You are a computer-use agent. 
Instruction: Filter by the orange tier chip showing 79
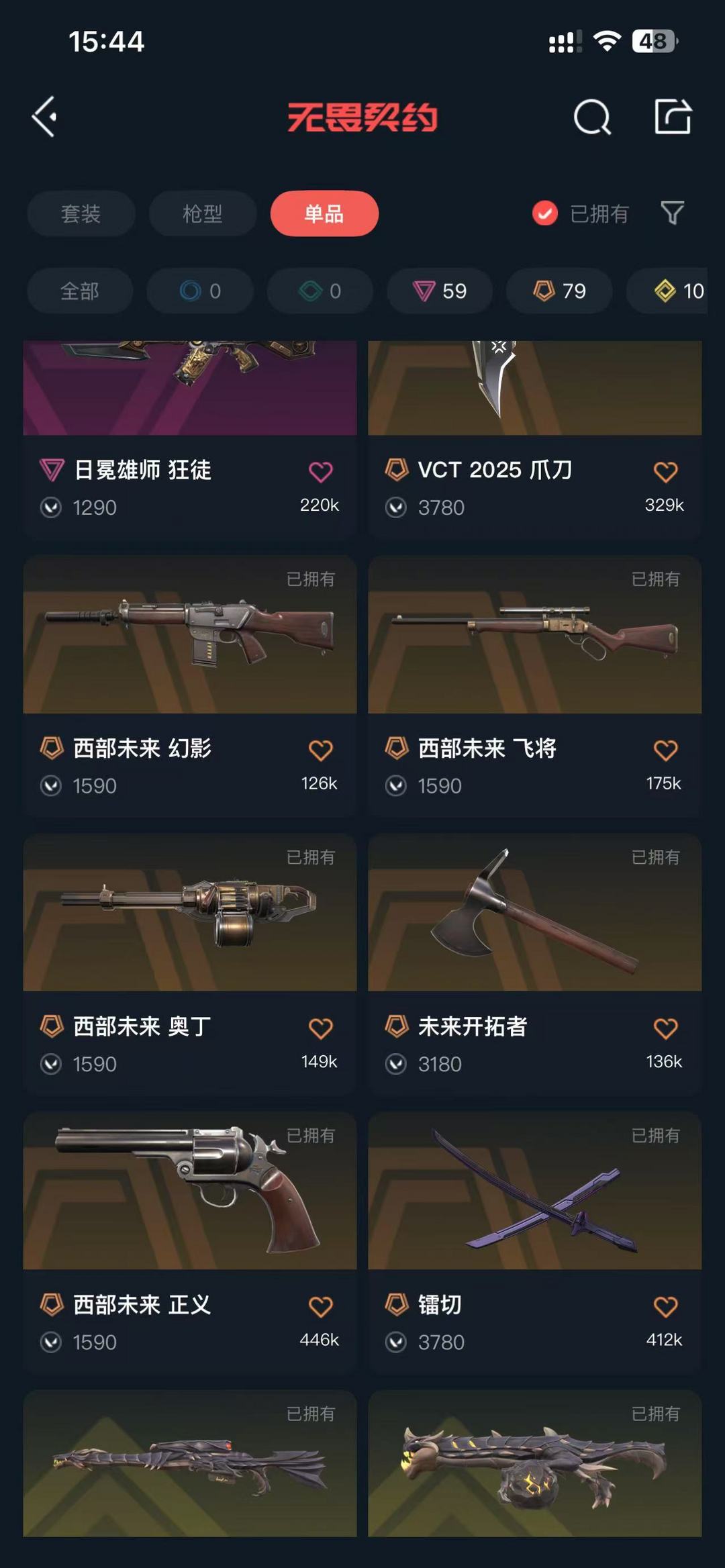coord(559,291)
